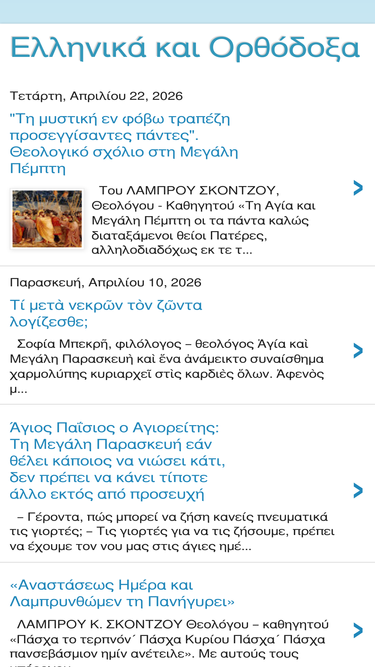Open the post Αναστάσεως Ημέρα και Λαμπρυνθώμεν τη Πανήγυρει
375x667 pixels.
[122, 593]
